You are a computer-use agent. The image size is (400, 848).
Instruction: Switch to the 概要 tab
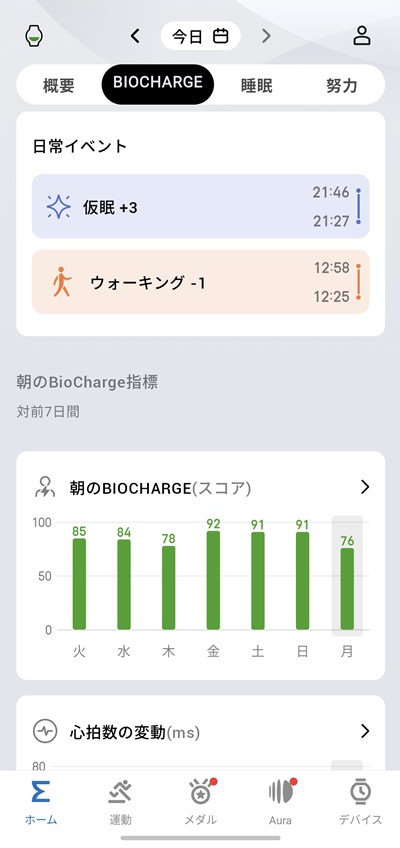(x=59, y=85)
